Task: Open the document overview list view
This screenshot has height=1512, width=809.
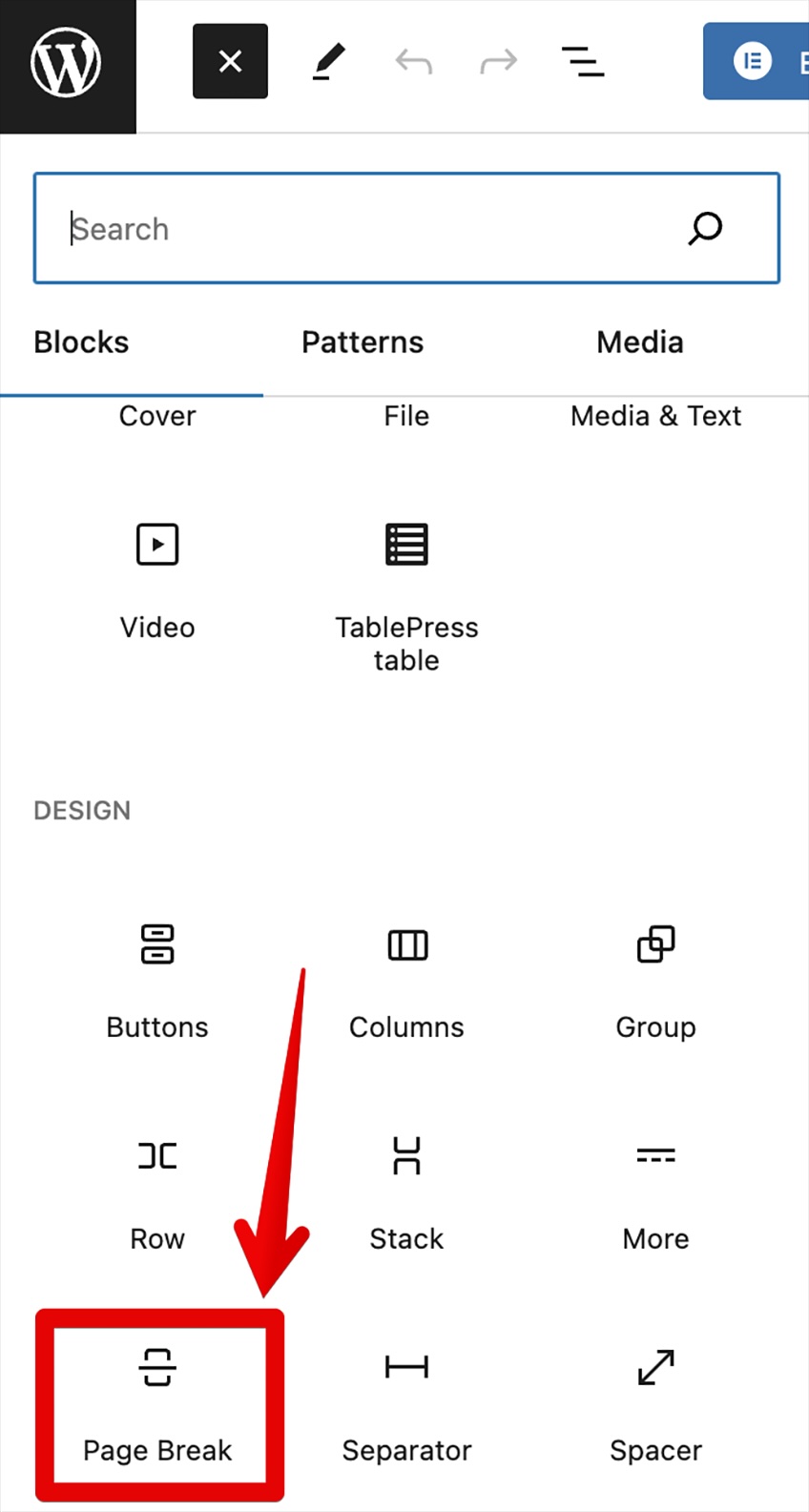Action: [582, 62]
